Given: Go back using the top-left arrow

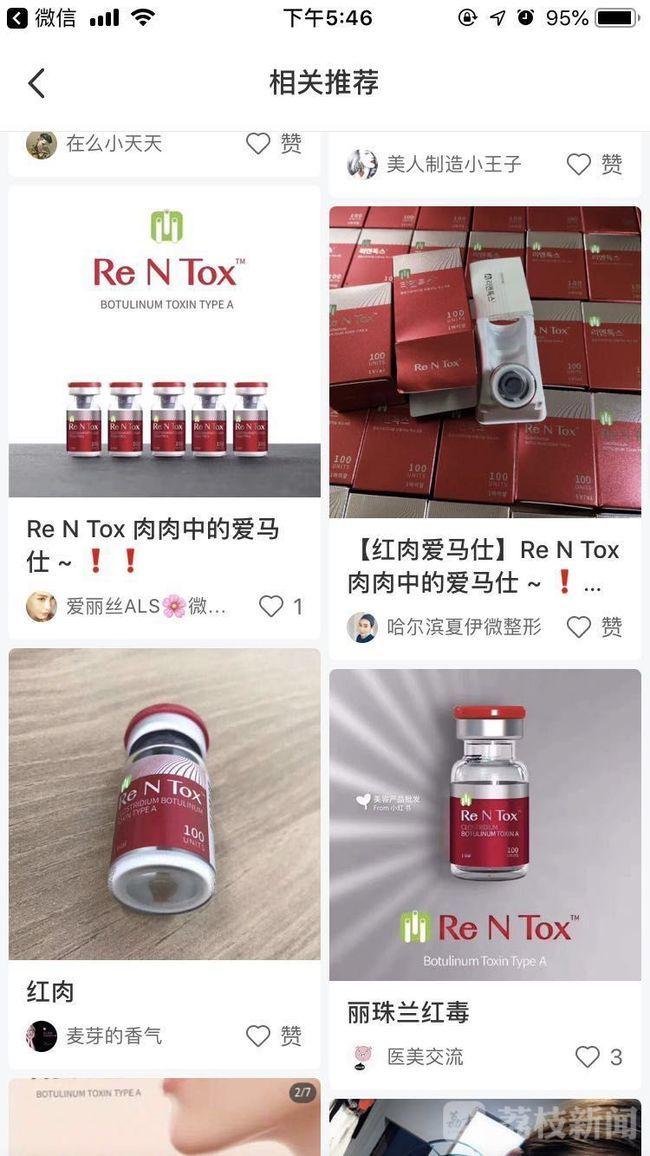Looking at the screenshot, I should (x=37, y=83).
